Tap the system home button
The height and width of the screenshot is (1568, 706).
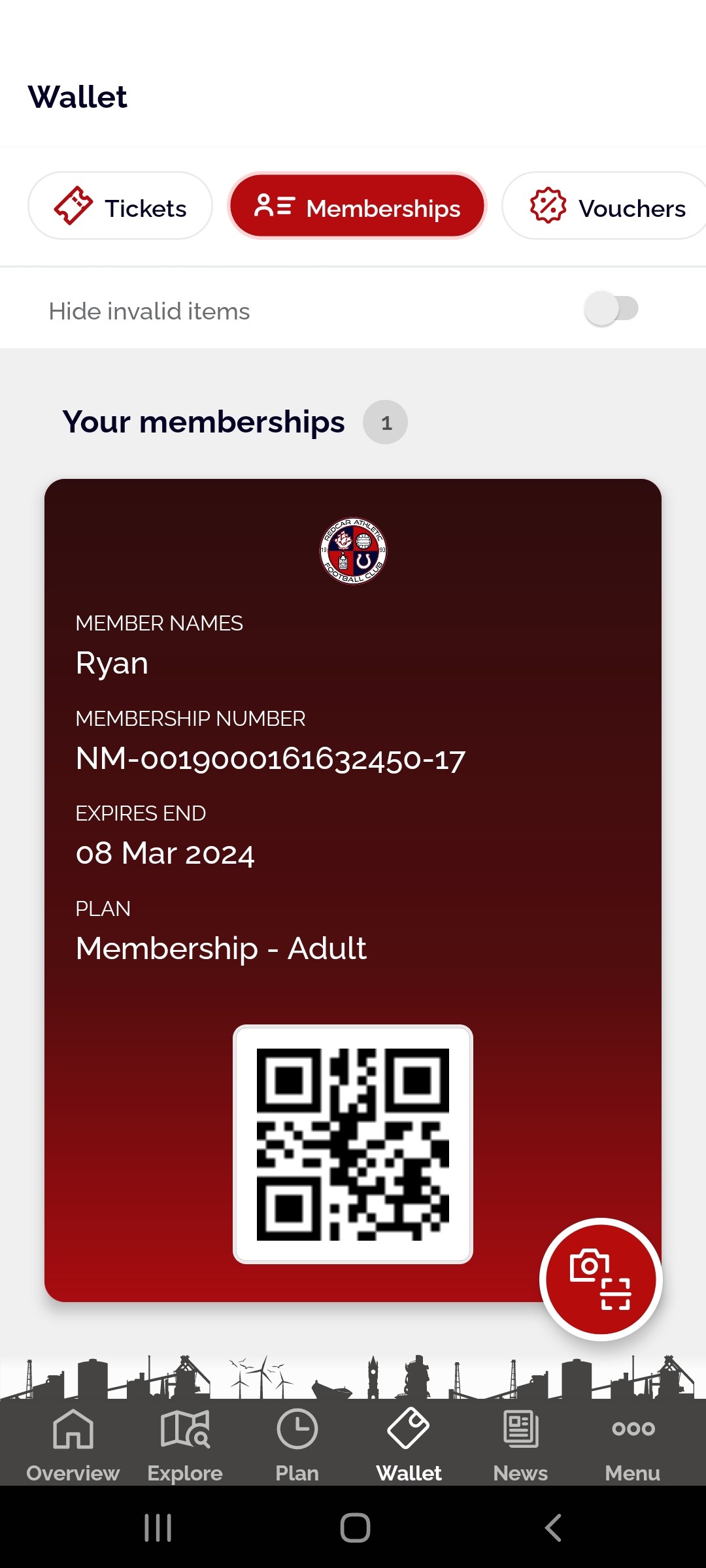[x=355, y=1528]
